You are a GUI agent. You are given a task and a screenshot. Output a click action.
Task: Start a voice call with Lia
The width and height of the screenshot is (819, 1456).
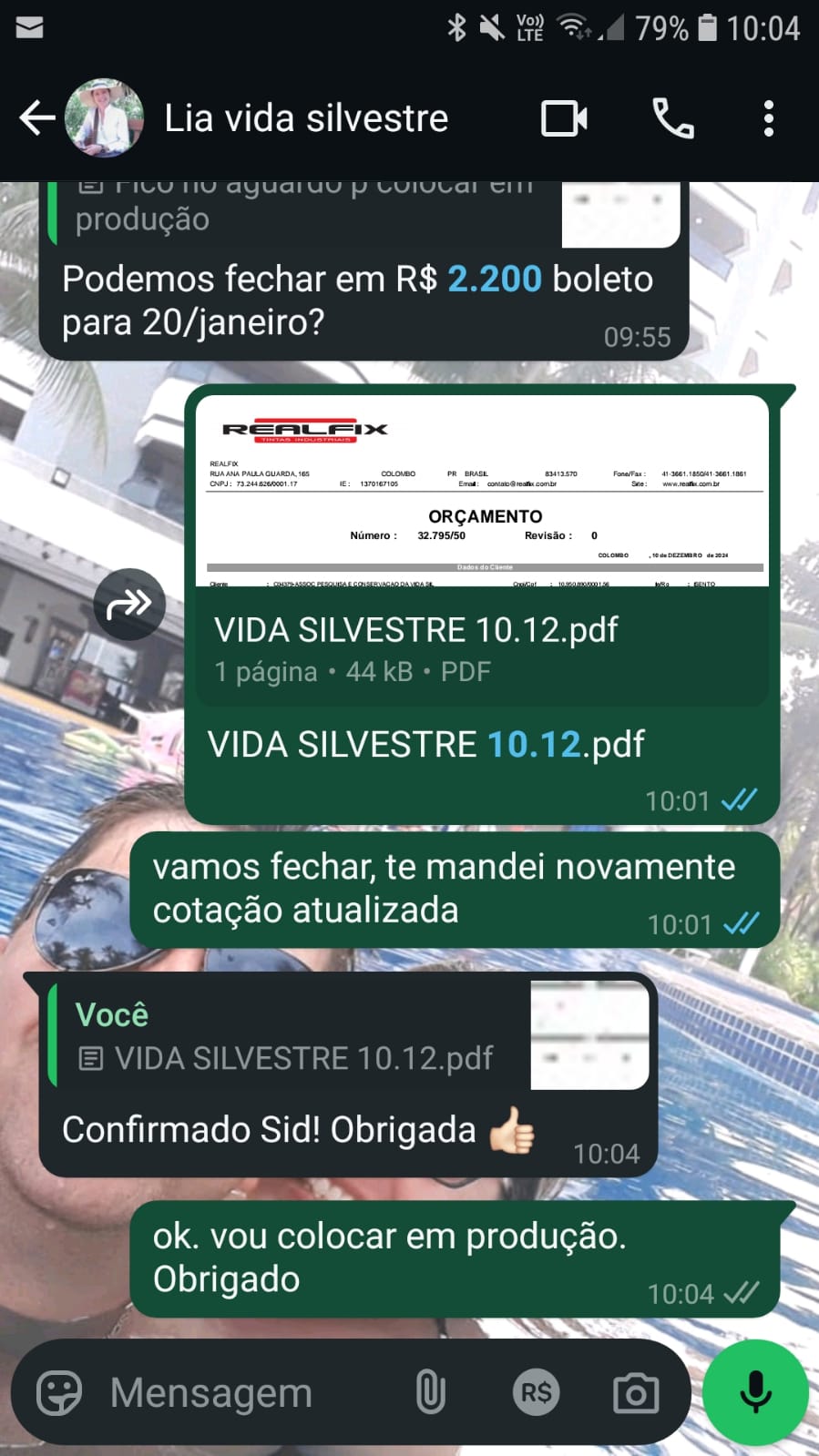(673, 118)
